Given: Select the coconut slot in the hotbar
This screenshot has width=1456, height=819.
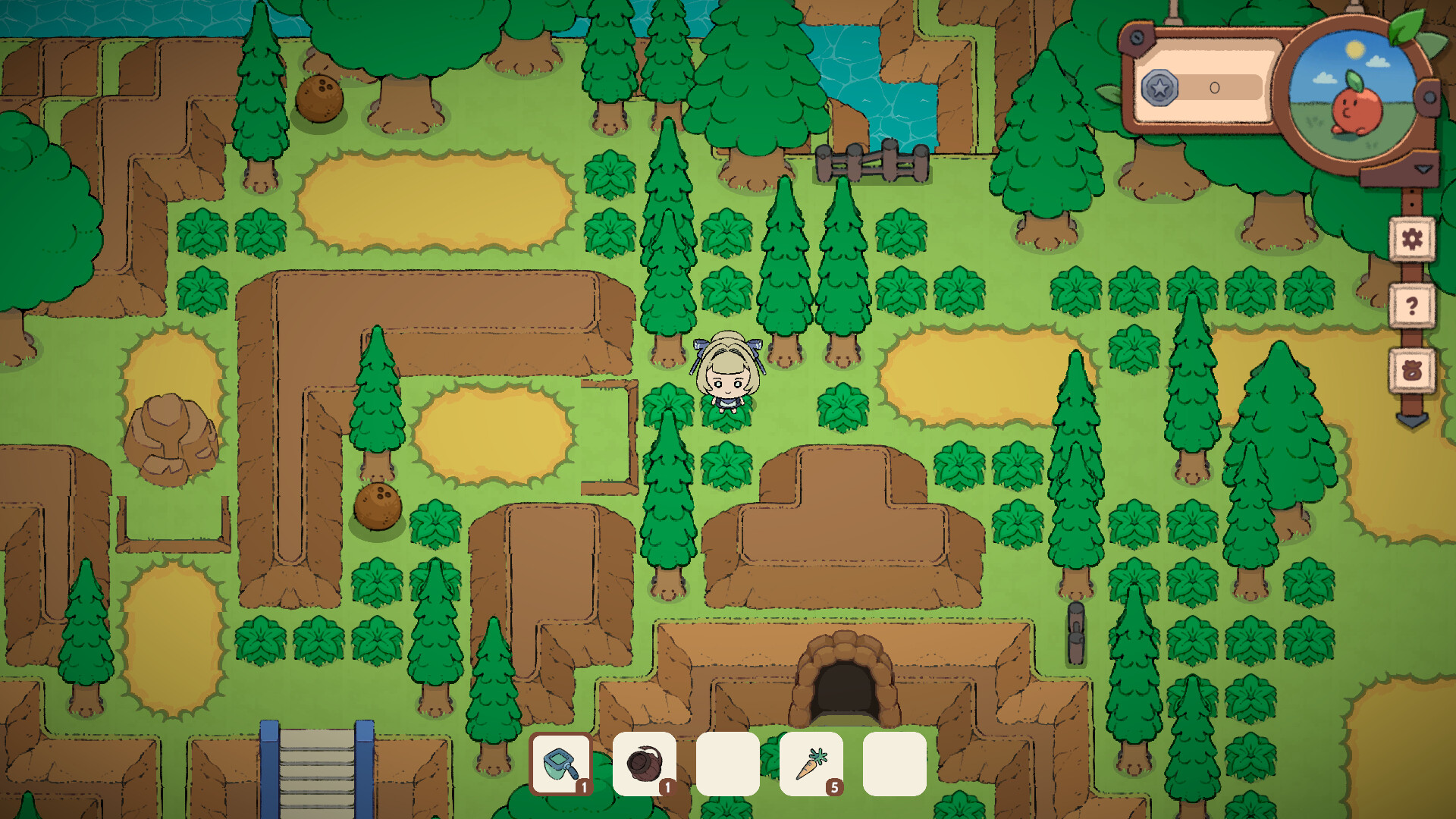Looking at the screenshot, I should point(645,764).
